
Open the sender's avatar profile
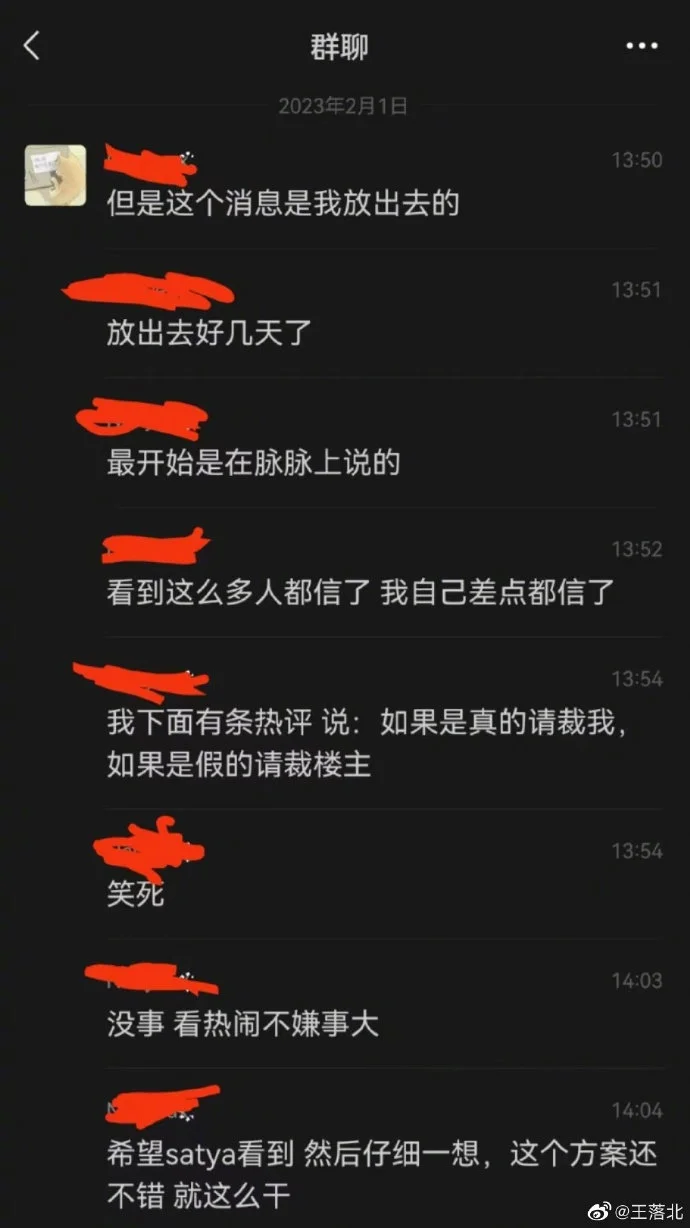point(55,175)
